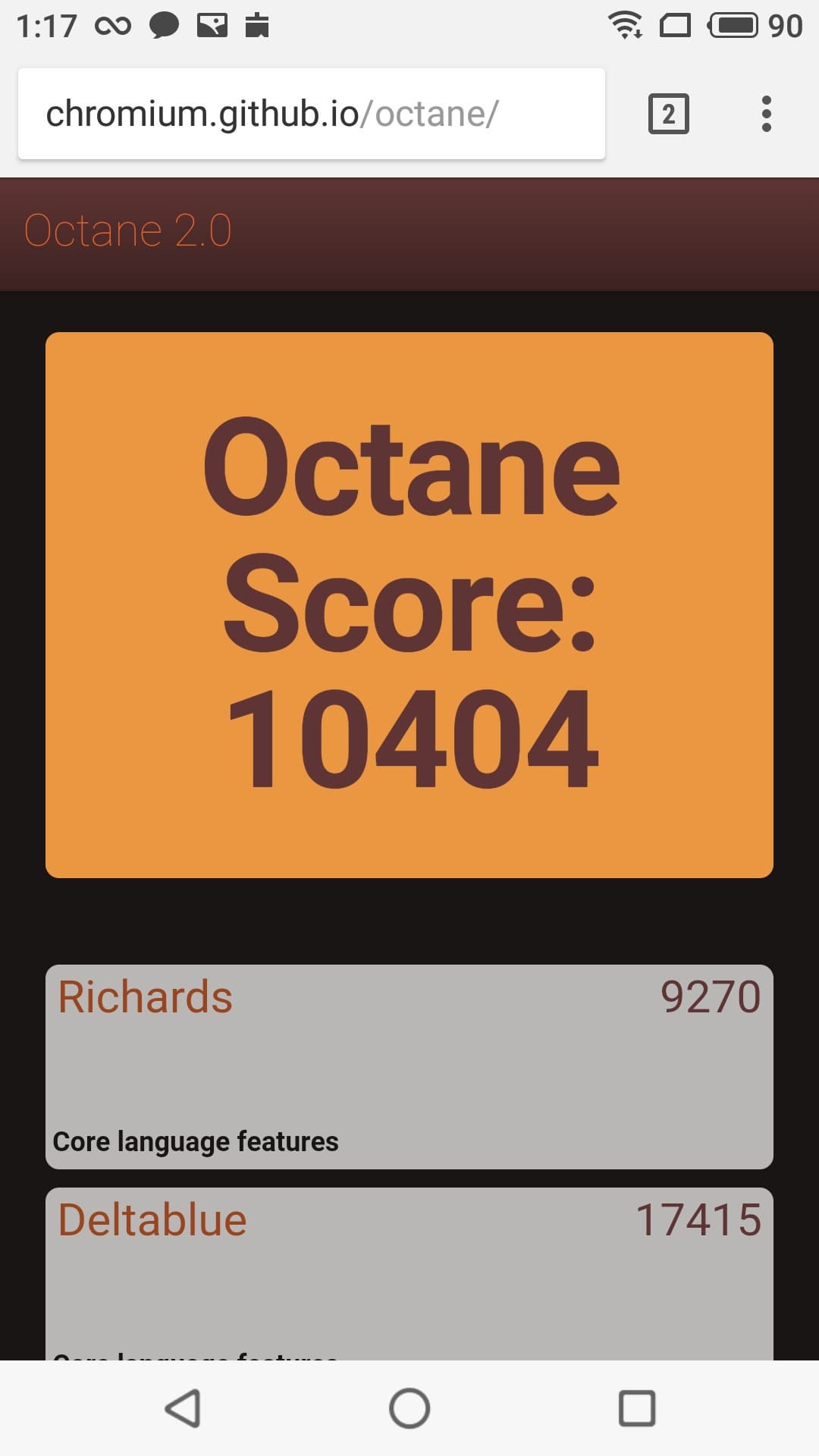The width and height of the screenshot is (819, 1456).
Task: Open the Richards benchmark link
Action: click(x=145, y=996)
